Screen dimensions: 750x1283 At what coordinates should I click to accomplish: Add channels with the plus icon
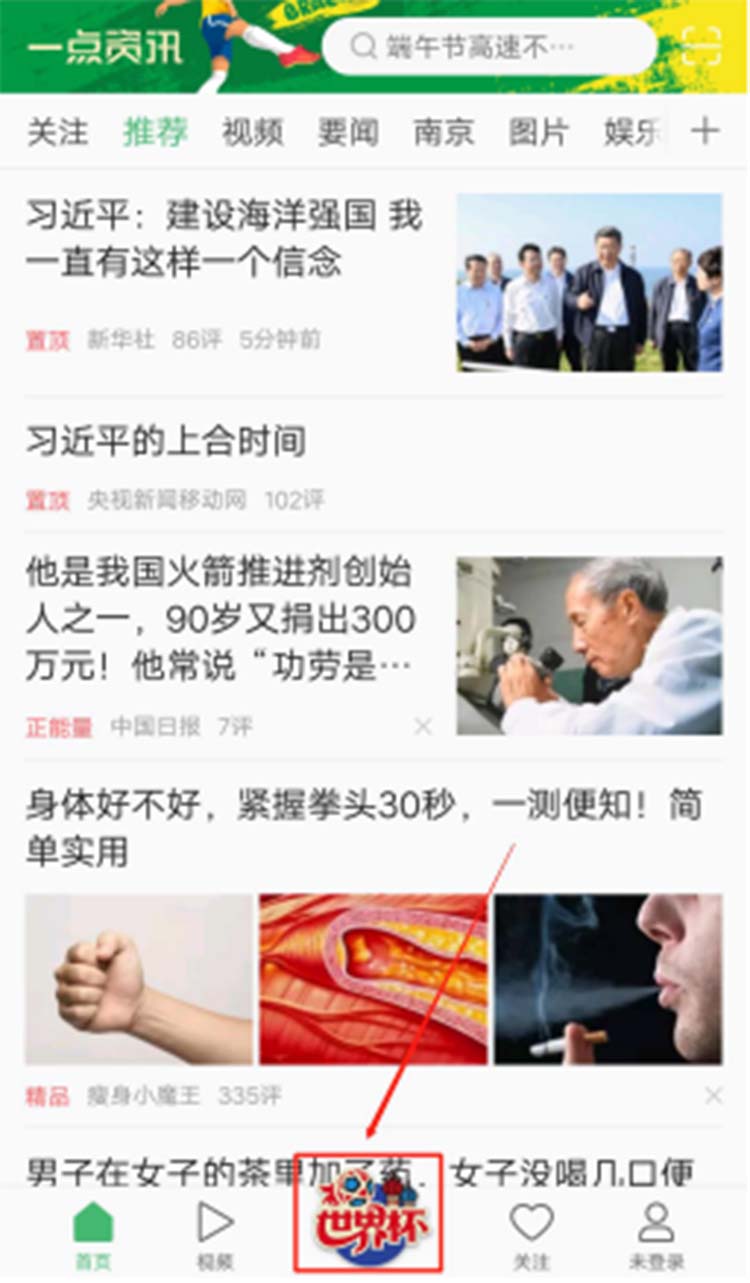(706, 131)
